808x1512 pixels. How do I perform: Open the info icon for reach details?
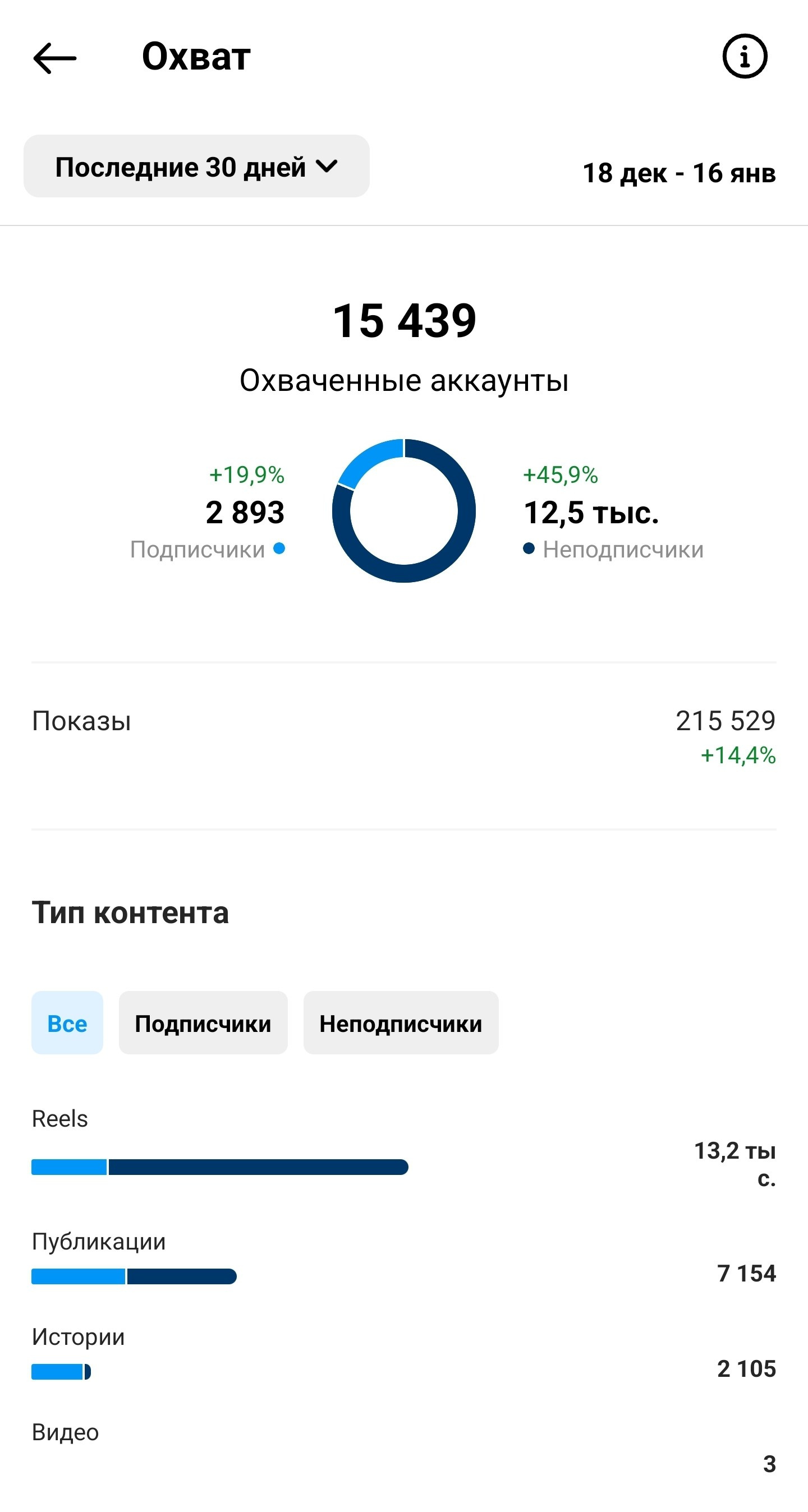click(746, 57)
